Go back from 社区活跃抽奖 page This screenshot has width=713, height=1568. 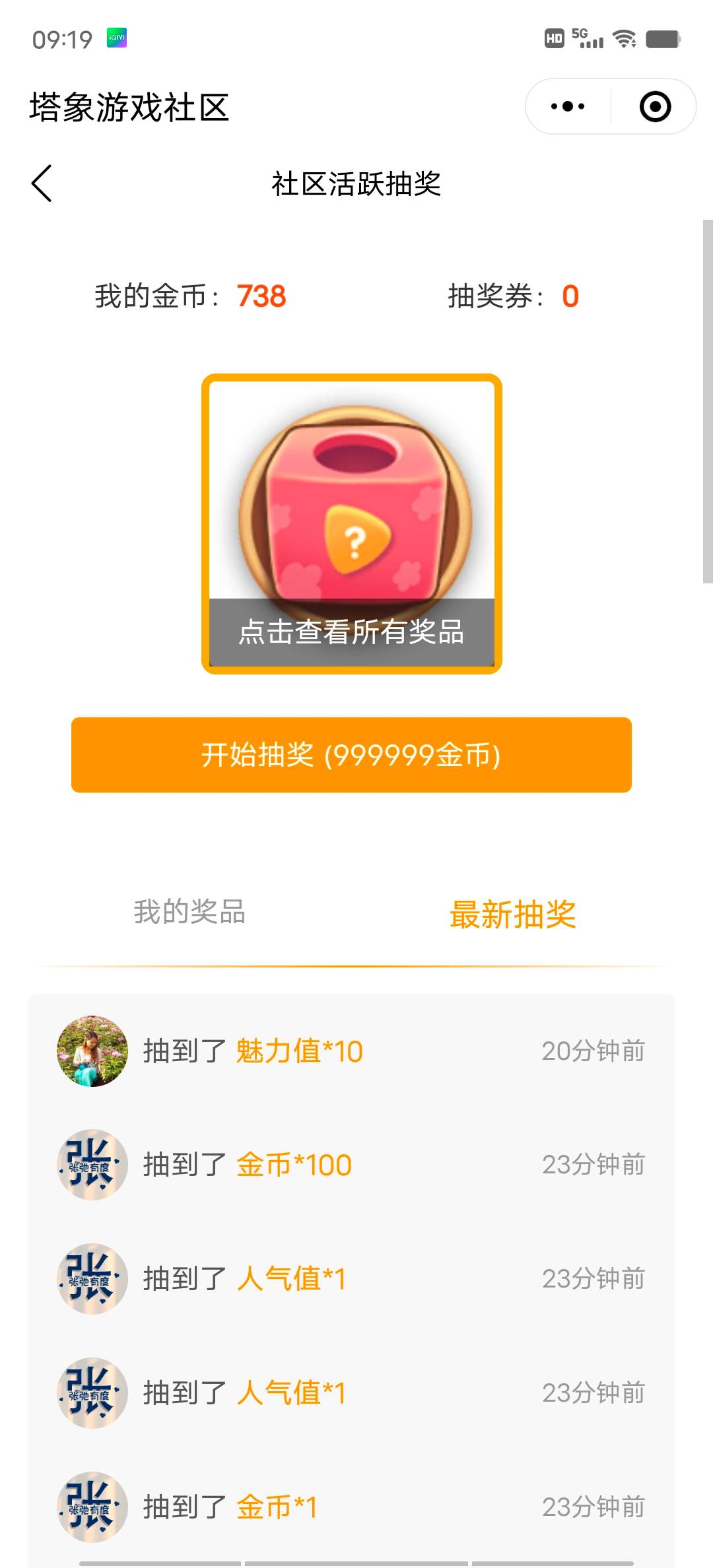tap(42, 183)
